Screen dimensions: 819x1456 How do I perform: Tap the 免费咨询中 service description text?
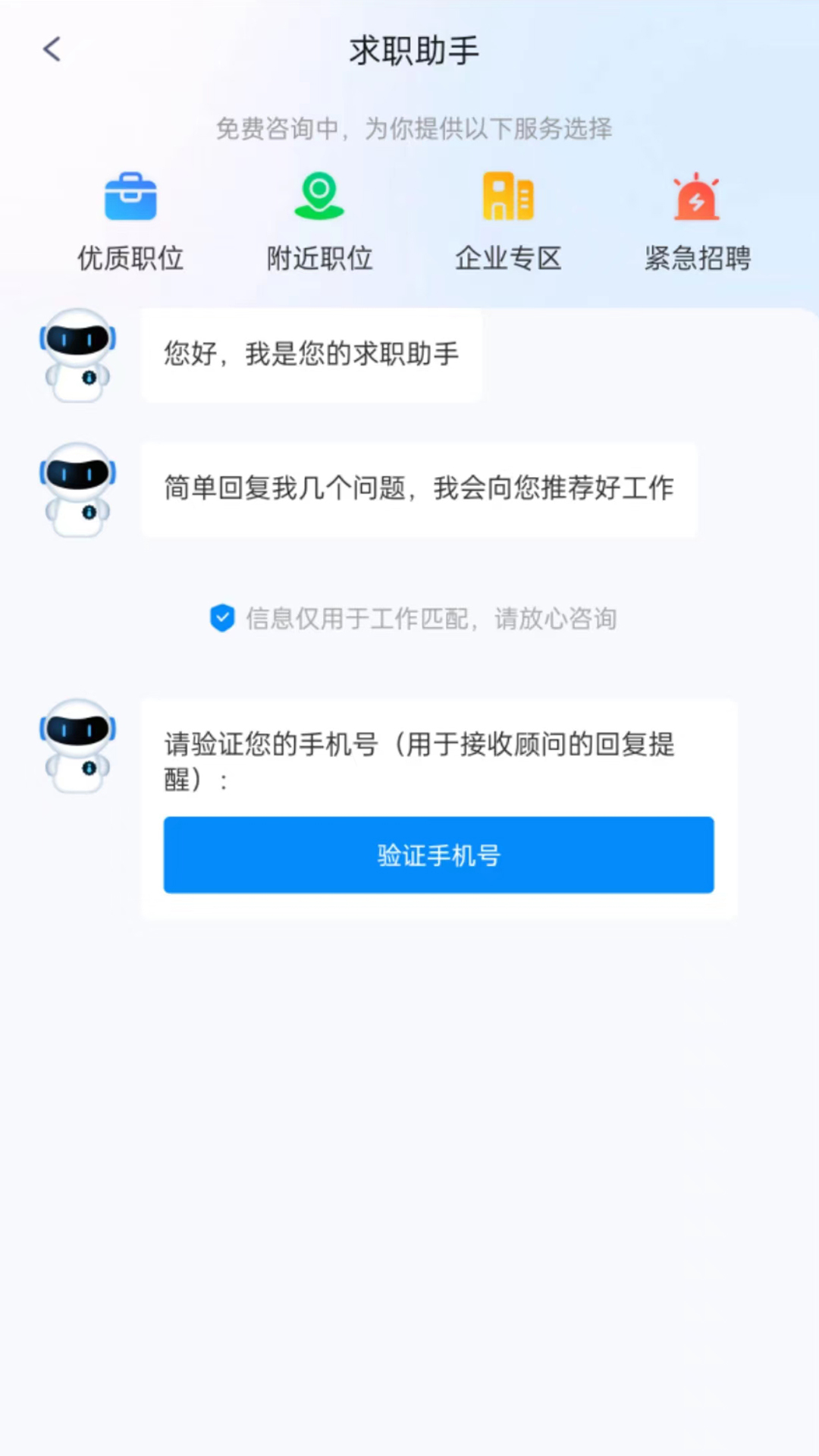414,130
